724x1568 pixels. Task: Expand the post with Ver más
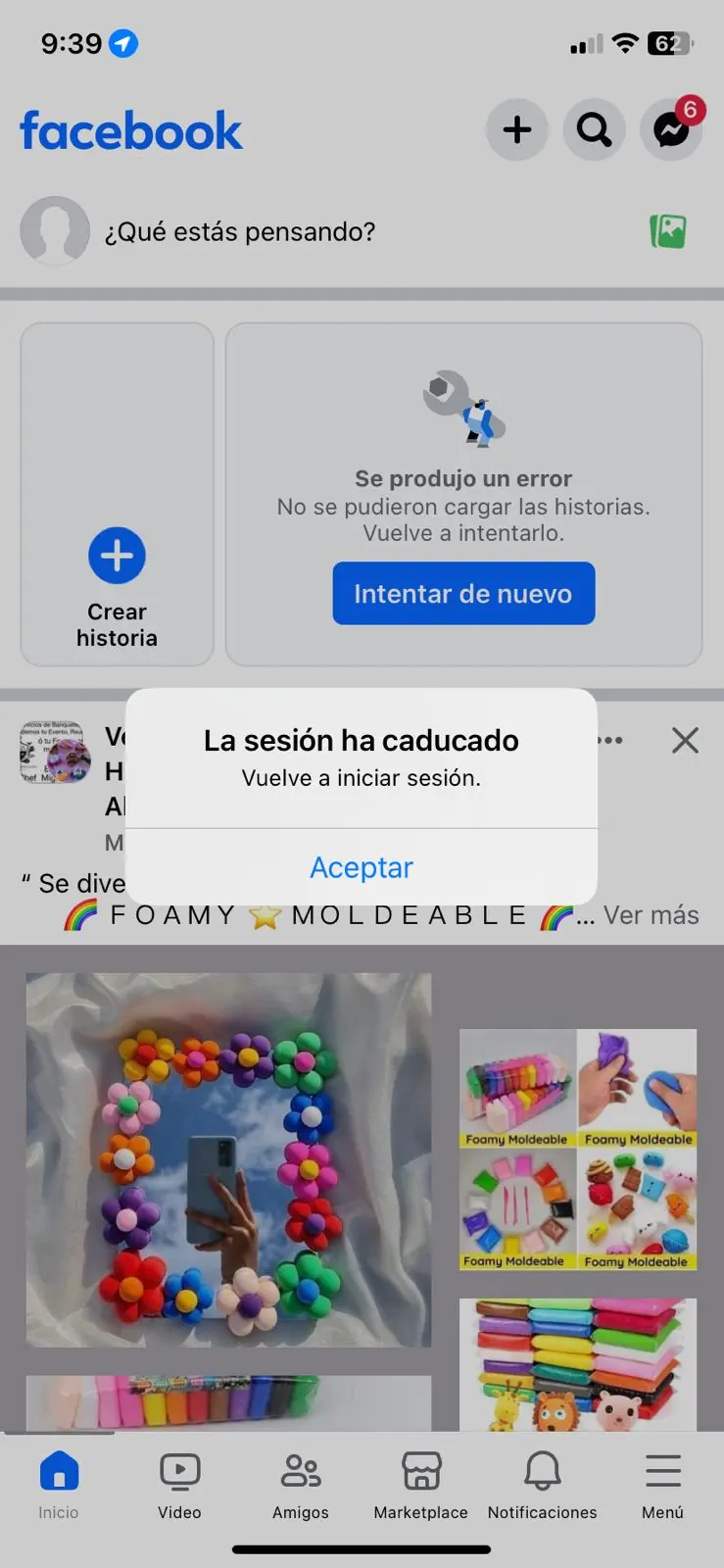pos(651,915)
